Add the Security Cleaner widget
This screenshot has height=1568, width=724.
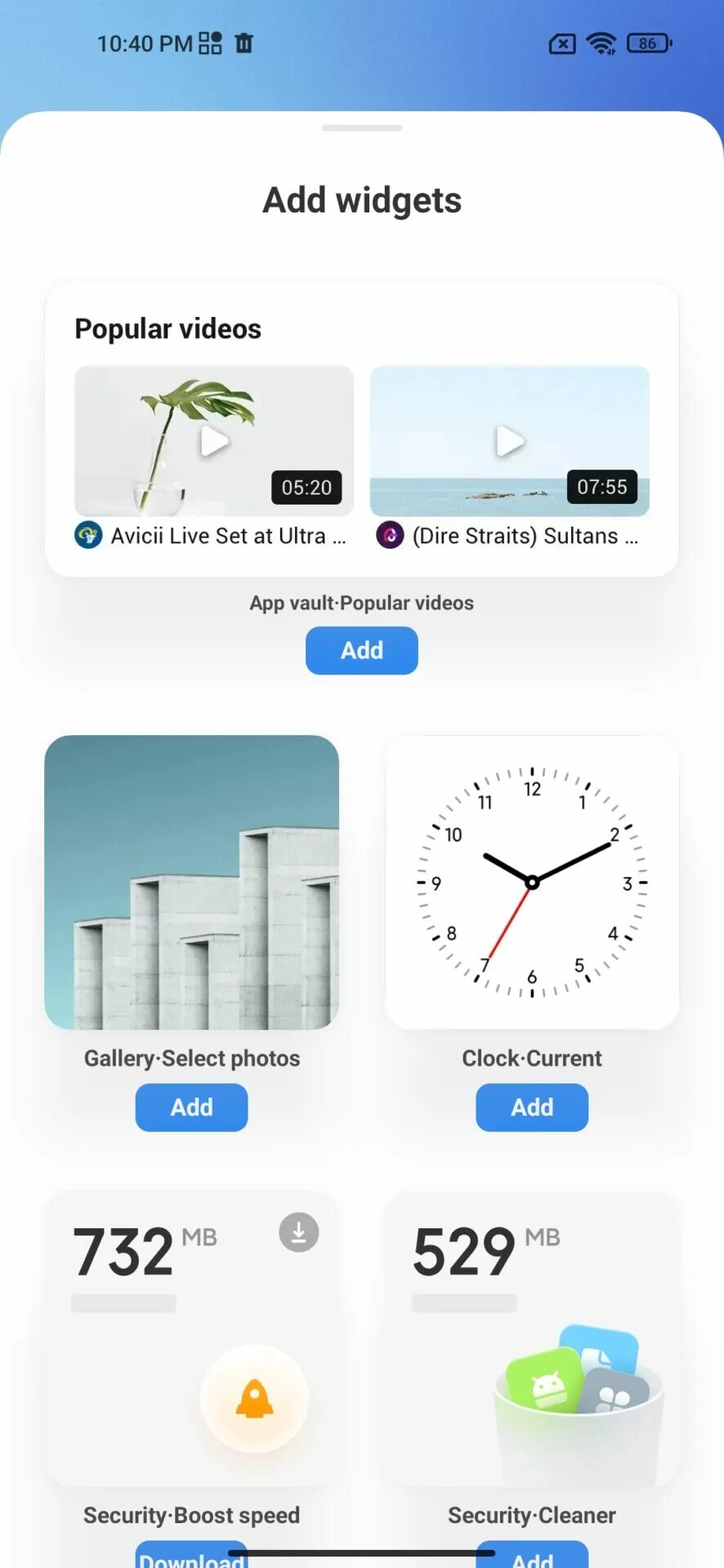coord(532,1557)
